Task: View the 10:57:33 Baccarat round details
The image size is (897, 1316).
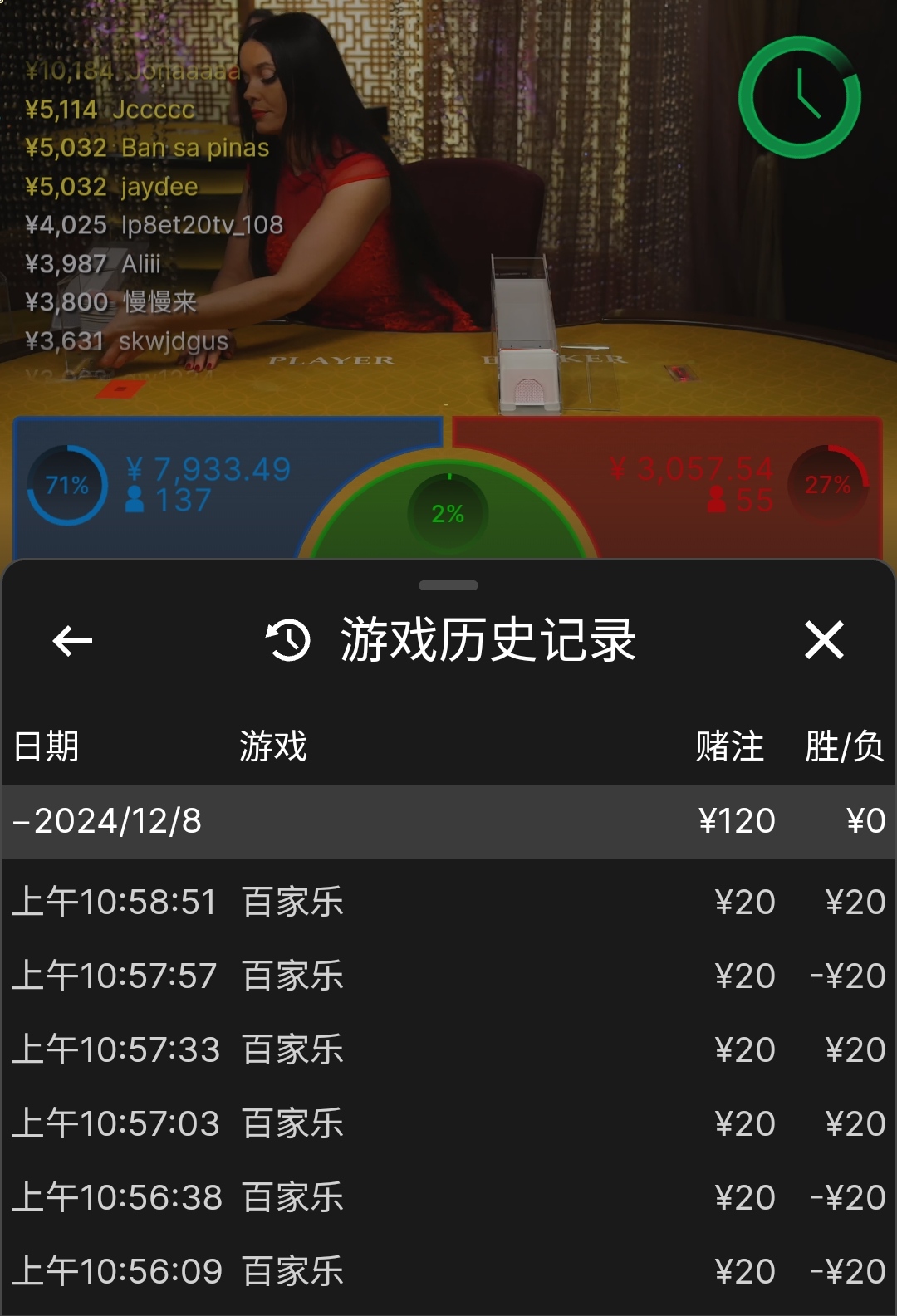Action: [x=448, y=1050]
